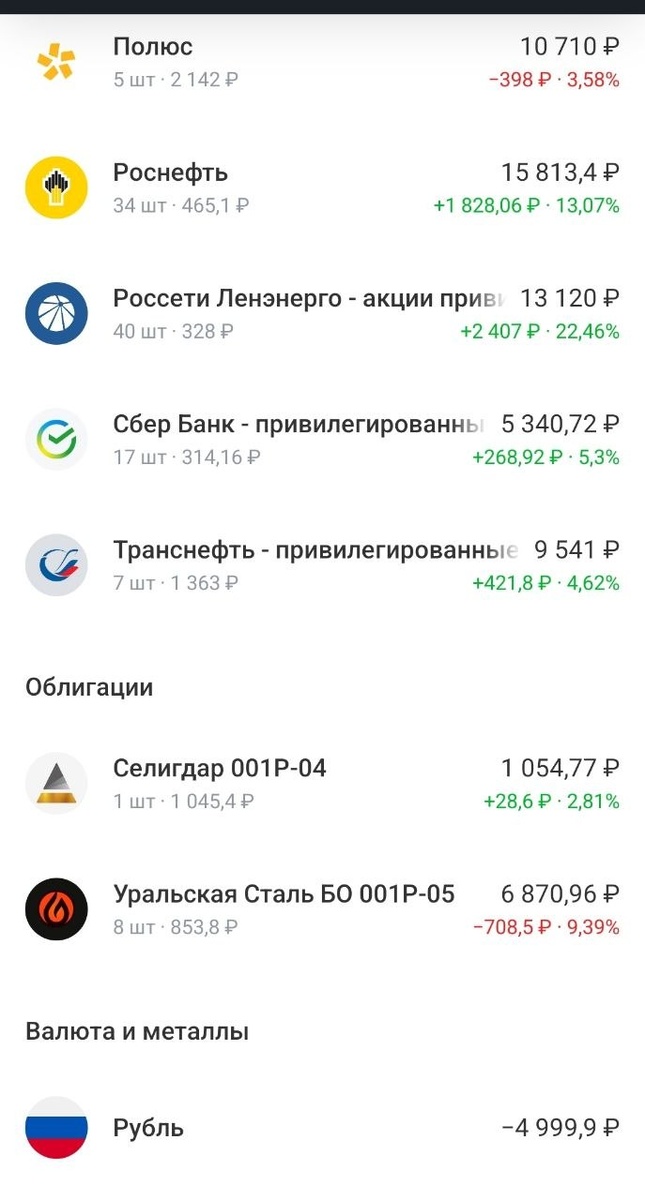Image resolution: width=645 pixels, height=1200 pixels.
Task: Open the Полюс stock position
Action: 320,62
